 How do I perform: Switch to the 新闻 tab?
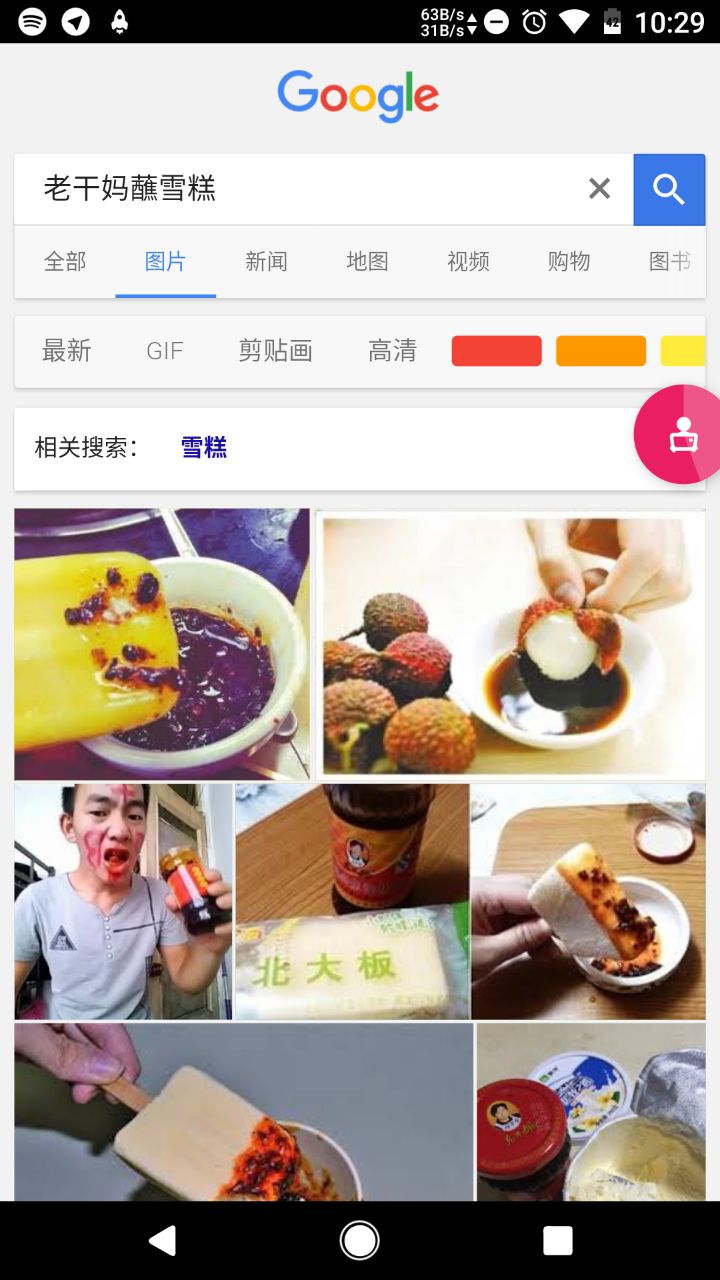coord(266,262)
